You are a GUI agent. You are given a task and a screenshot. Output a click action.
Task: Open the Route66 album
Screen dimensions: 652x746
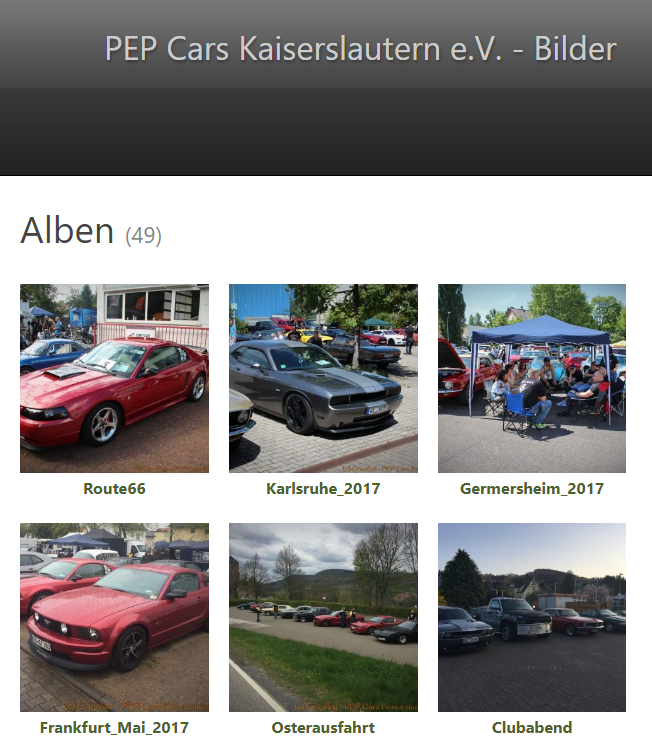[114, 378]
